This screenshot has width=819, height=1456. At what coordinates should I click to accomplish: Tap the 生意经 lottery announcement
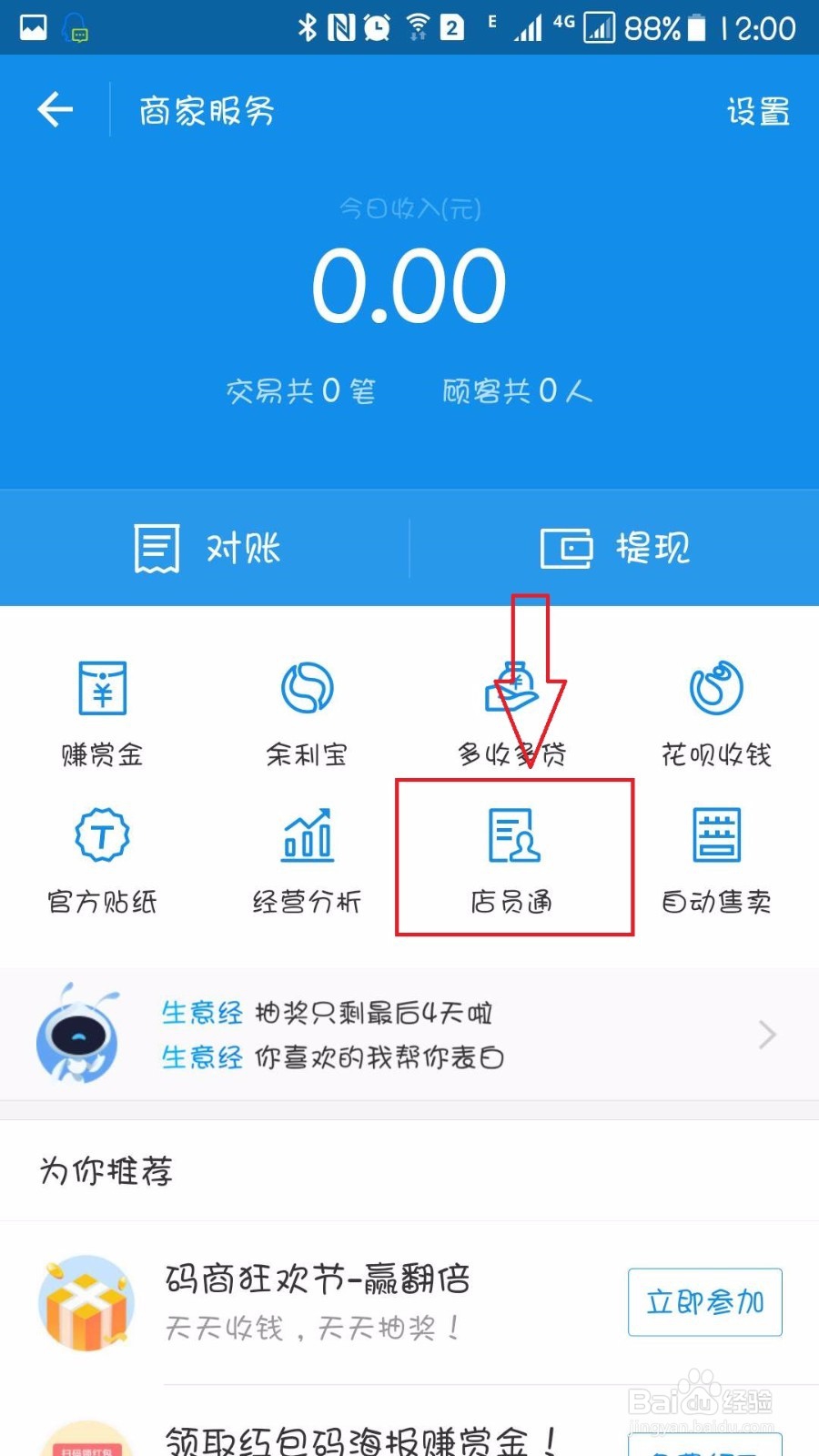[328, 1013]
